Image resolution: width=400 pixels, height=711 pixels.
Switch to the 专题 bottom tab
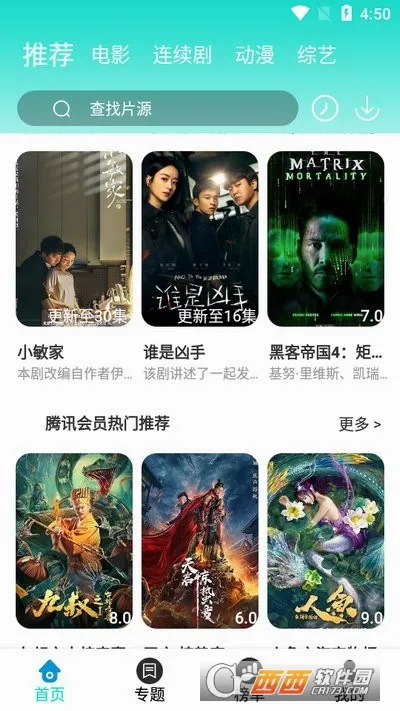pyautogui.click(x=150, y=681)
